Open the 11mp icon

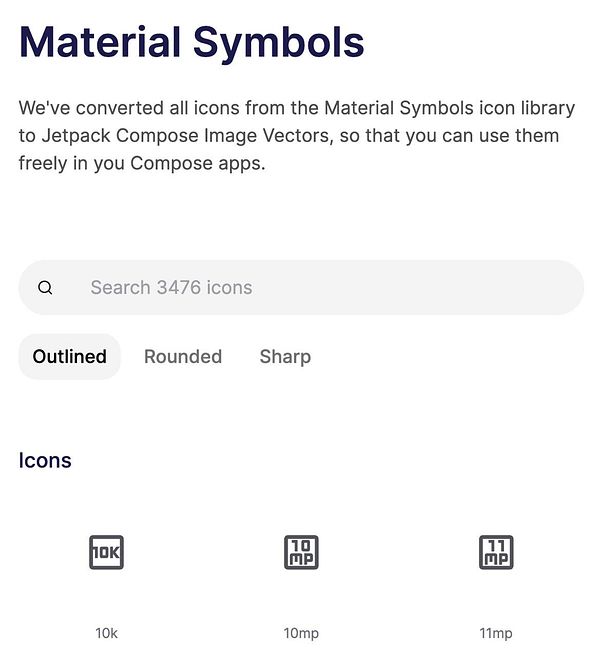tap(496, 553)
